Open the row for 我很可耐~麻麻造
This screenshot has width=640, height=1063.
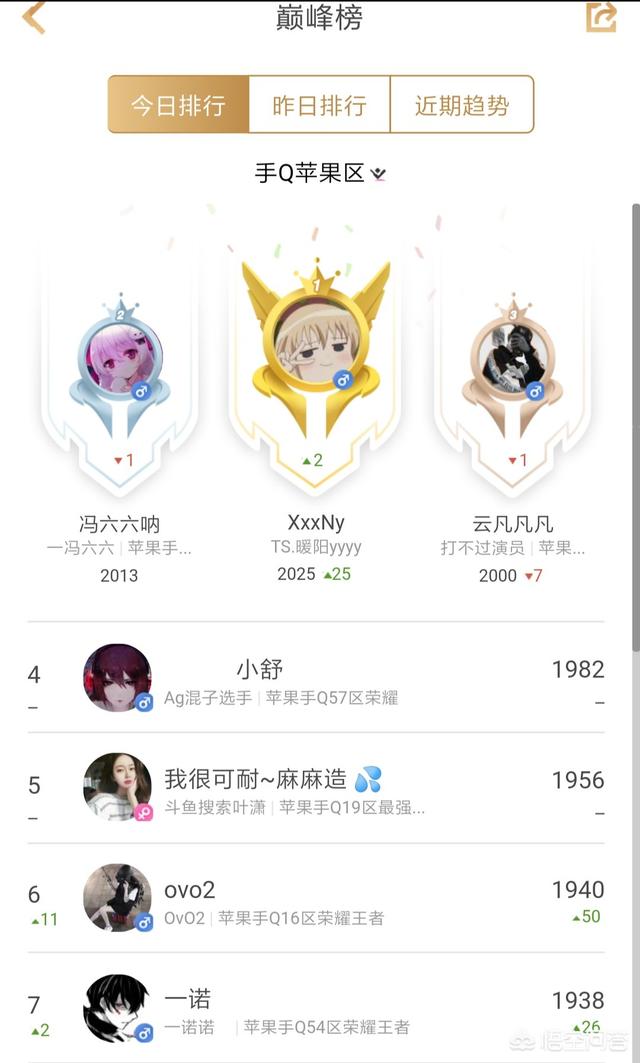316,788
